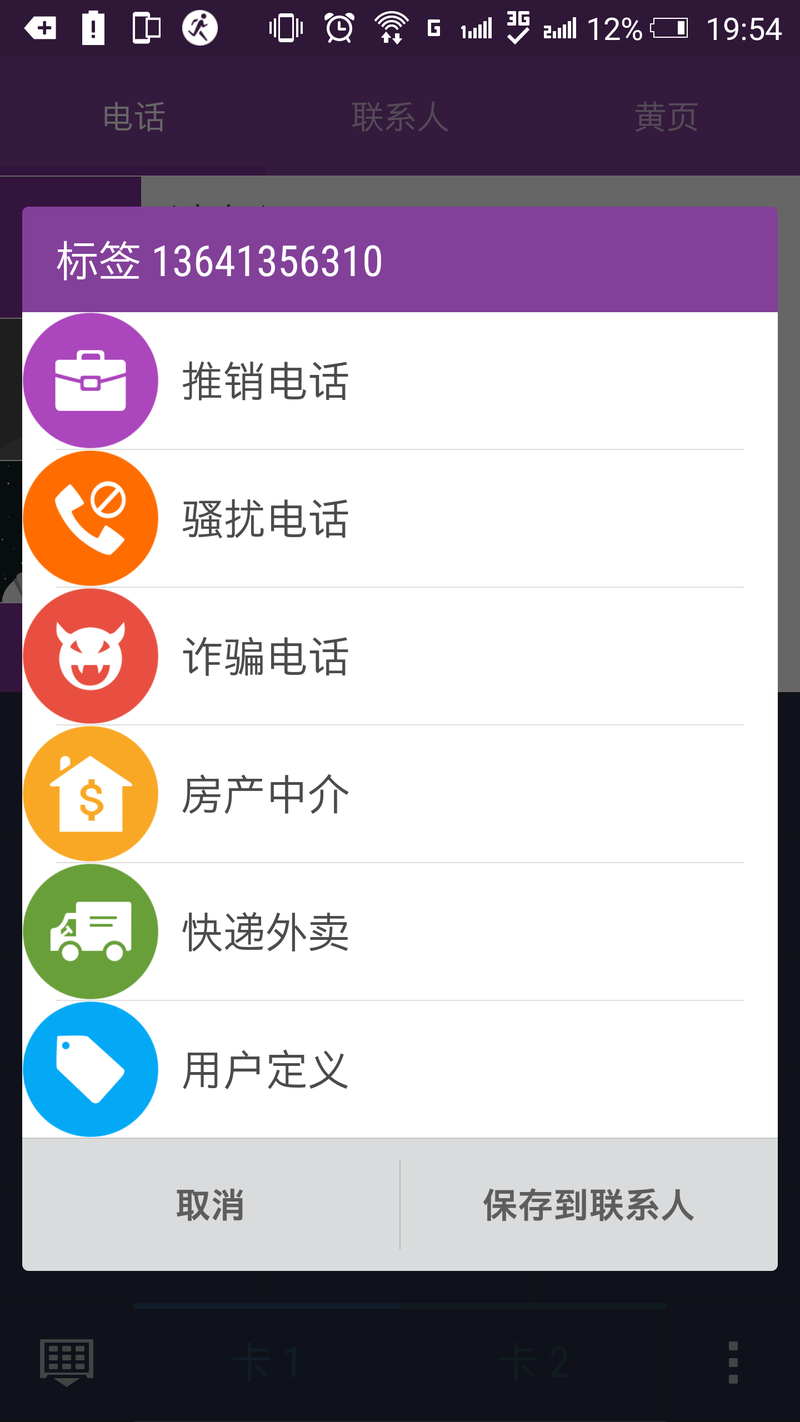Expand the 用户定义 custom label entry

[x=264, y=1069]
